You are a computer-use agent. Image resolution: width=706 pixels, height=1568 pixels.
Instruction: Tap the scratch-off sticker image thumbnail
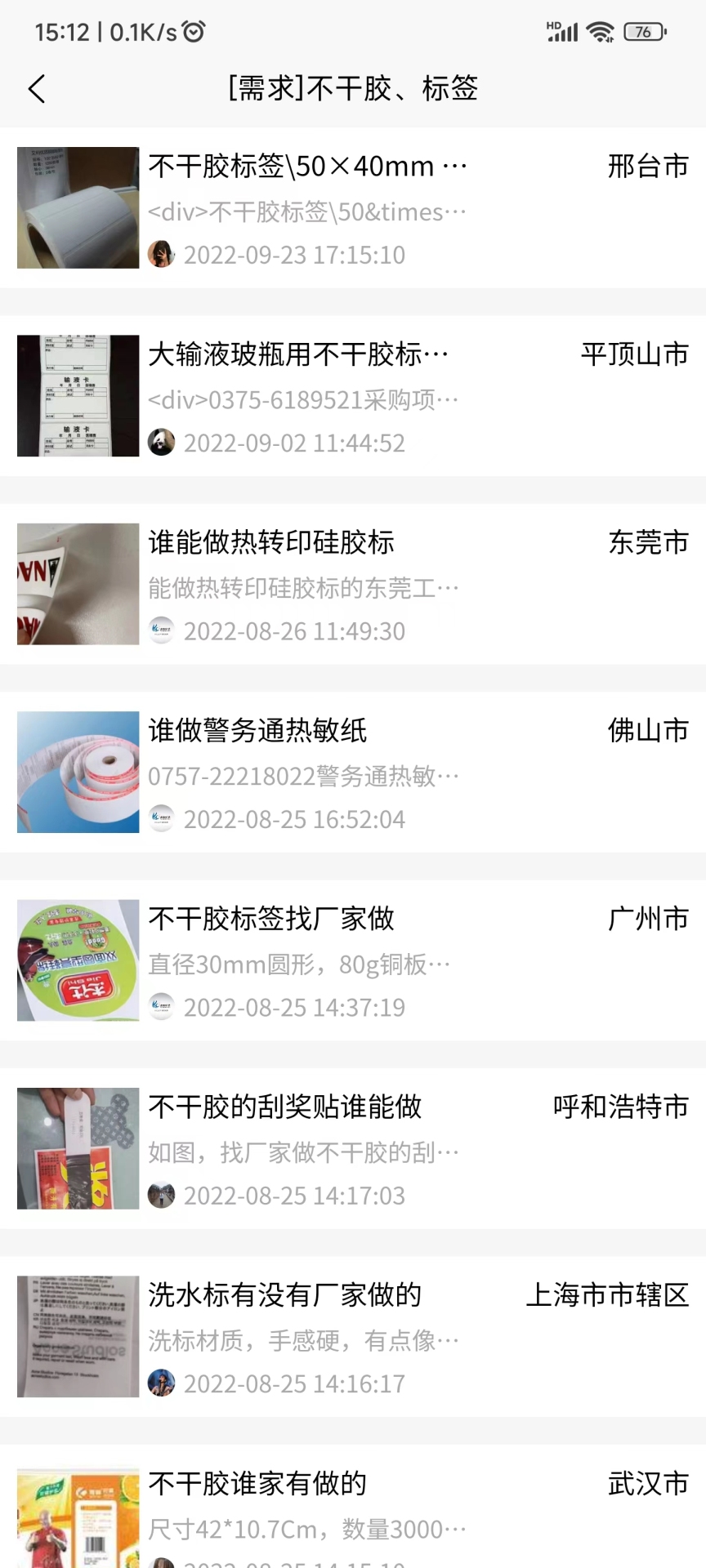coord(78,1148)
